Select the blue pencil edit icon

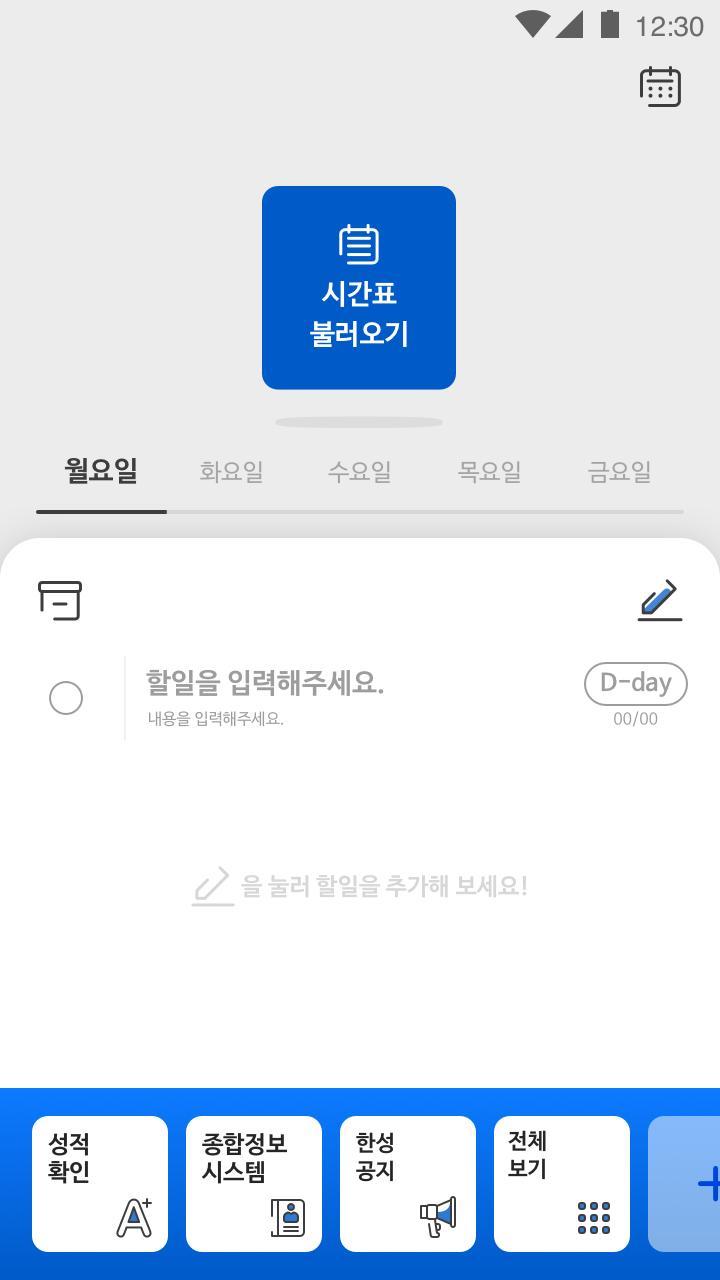coord(658,599)
